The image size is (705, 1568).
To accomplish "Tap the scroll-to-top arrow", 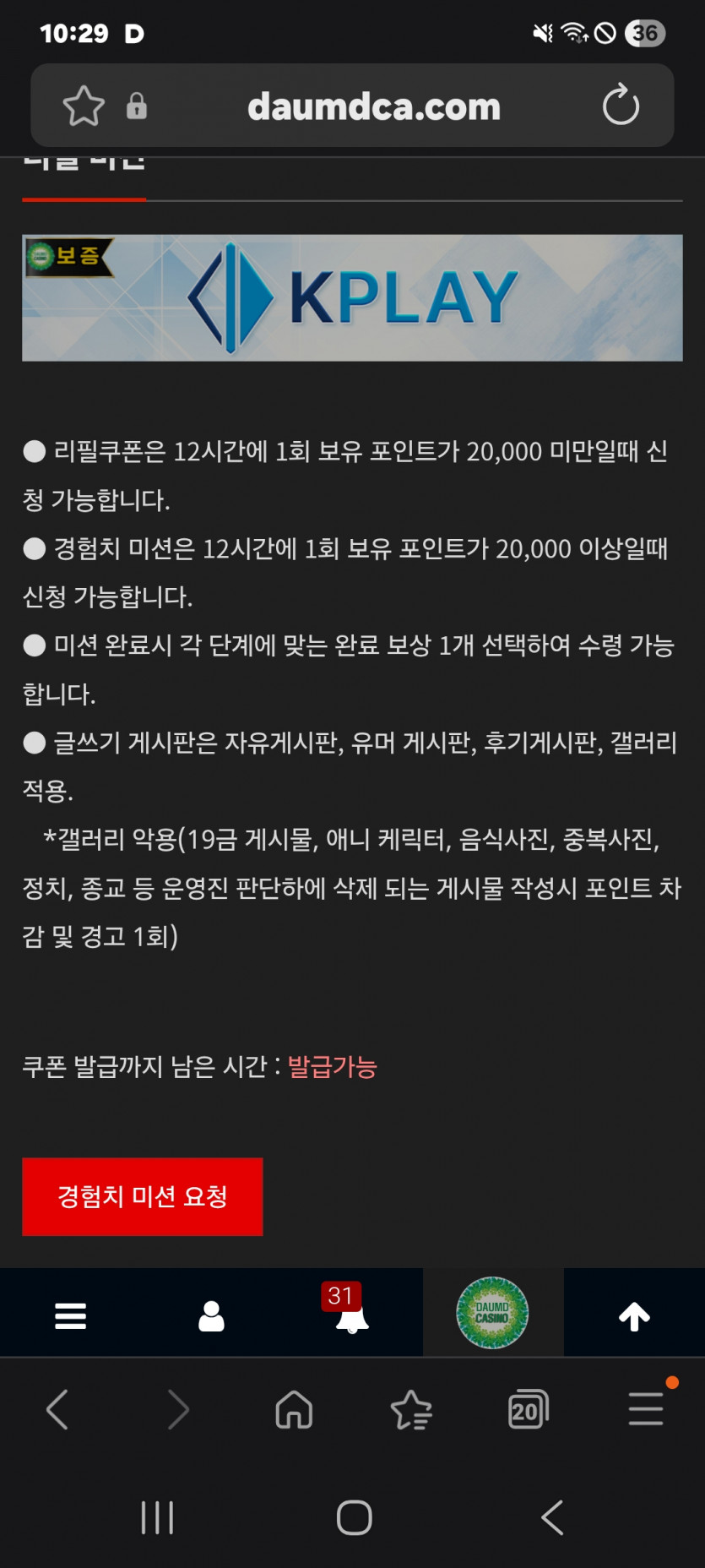I will pyautogui.click(x=634, y=1313).
